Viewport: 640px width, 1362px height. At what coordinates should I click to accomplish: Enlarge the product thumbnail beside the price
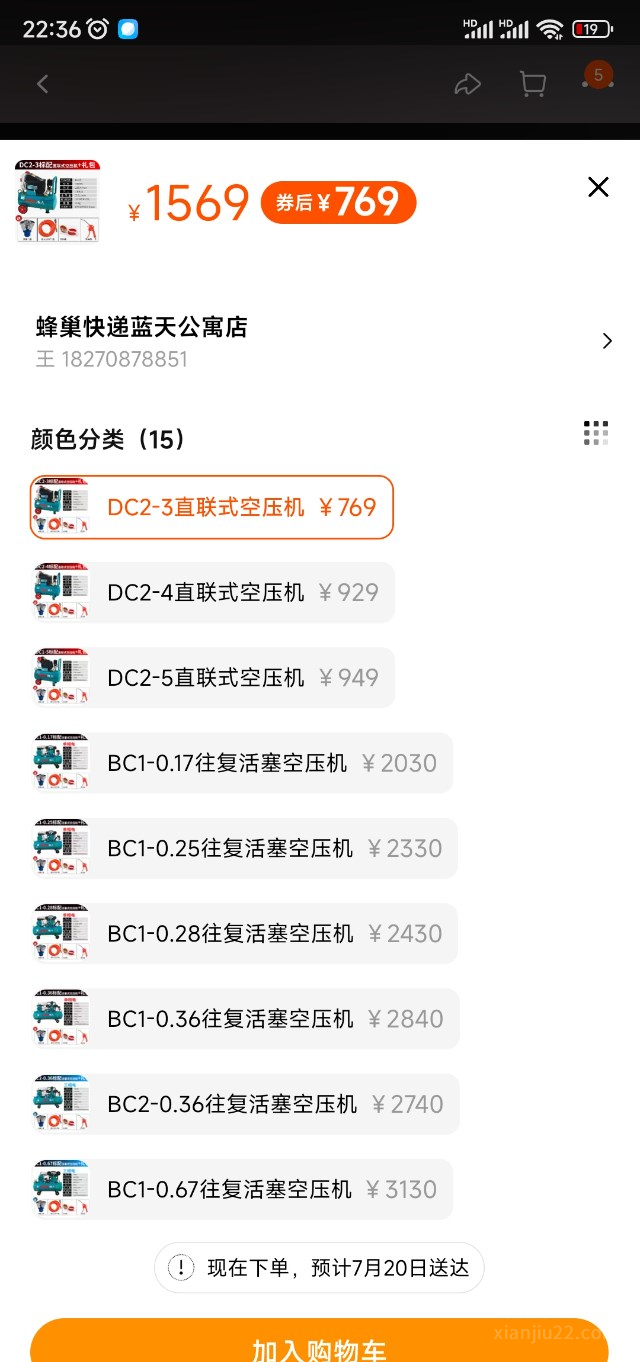(x=58, y=202)
